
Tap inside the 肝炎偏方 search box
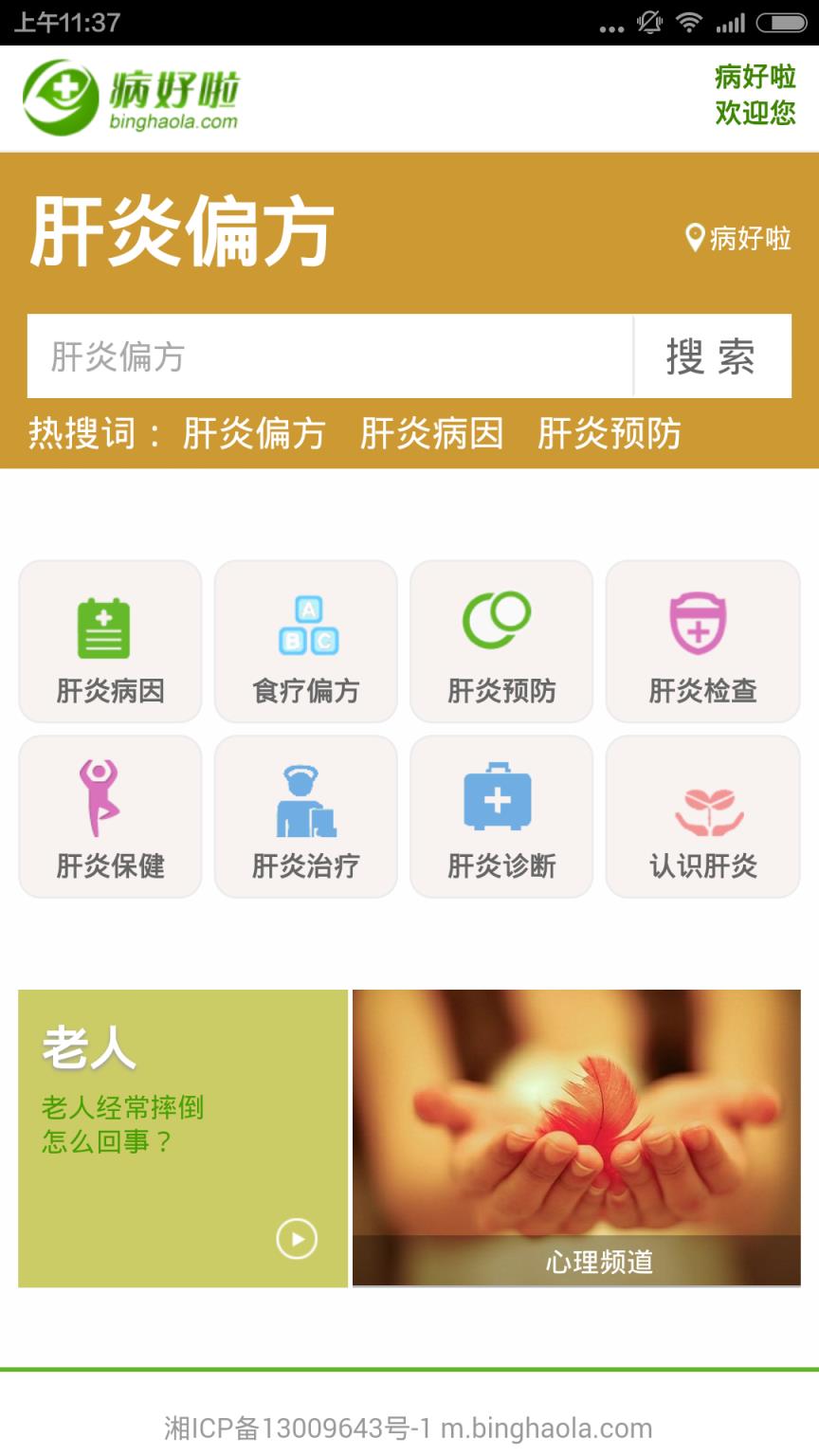click(331, 356)
